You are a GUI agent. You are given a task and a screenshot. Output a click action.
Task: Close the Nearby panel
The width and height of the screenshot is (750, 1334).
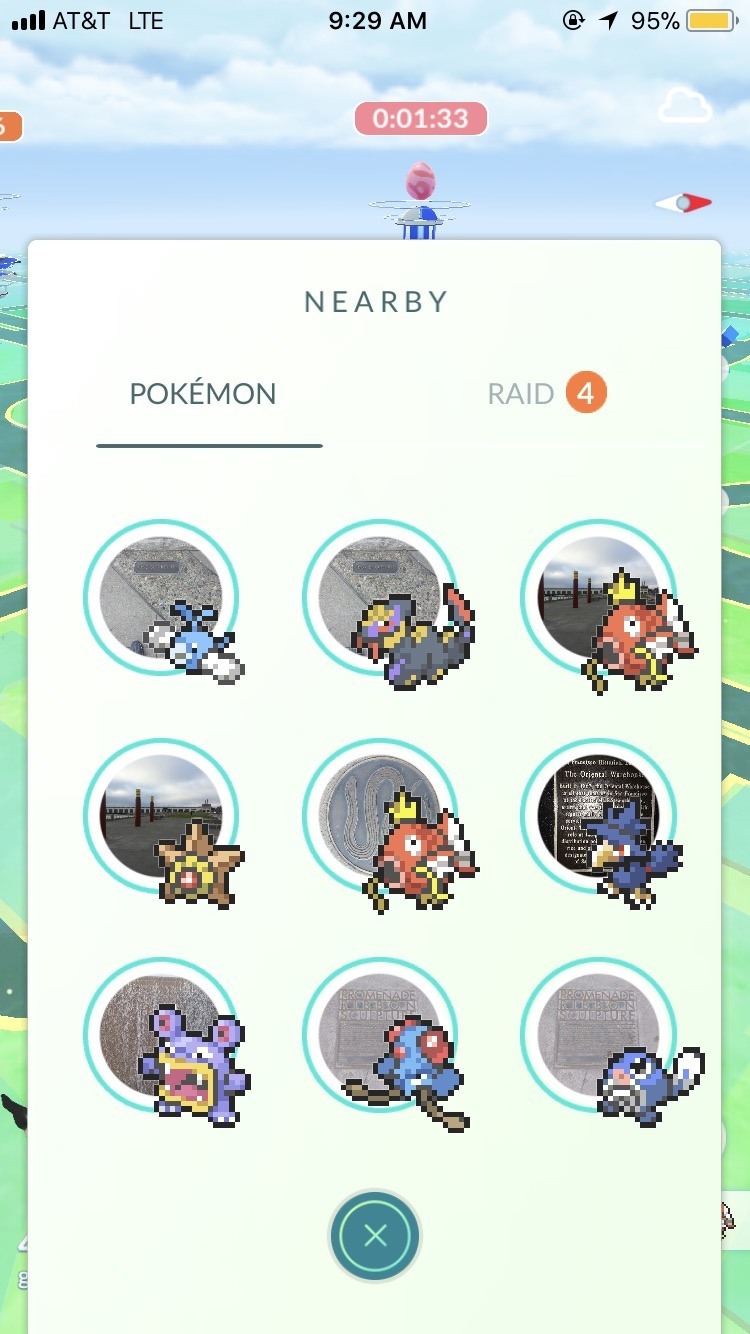[x=375, y=1236]
